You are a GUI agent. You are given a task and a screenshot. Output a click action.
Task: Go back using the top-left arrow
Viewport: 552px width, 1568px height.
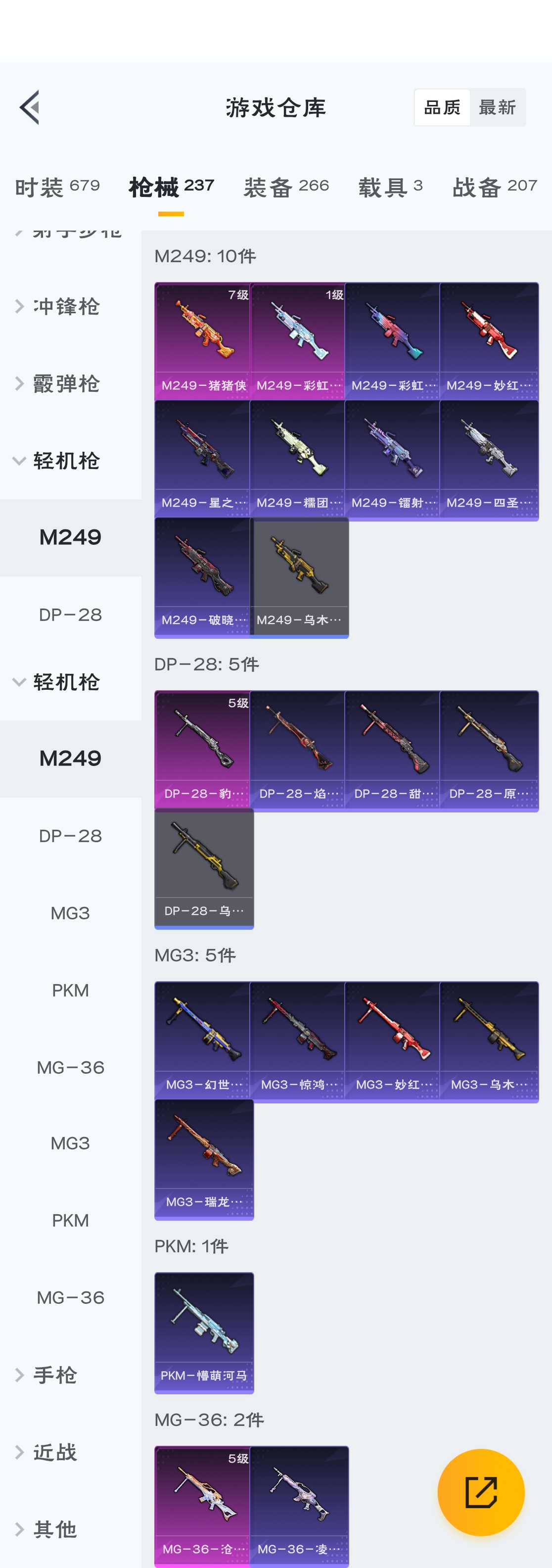tap(30, 107)
